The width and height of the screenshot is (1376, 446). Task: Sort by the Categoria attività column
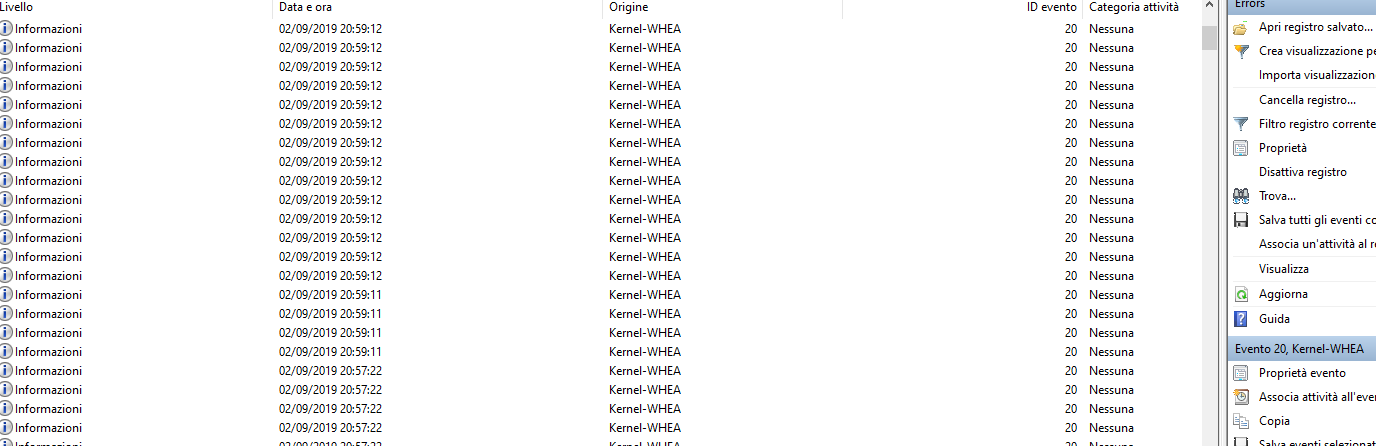tap(1133, 7)
